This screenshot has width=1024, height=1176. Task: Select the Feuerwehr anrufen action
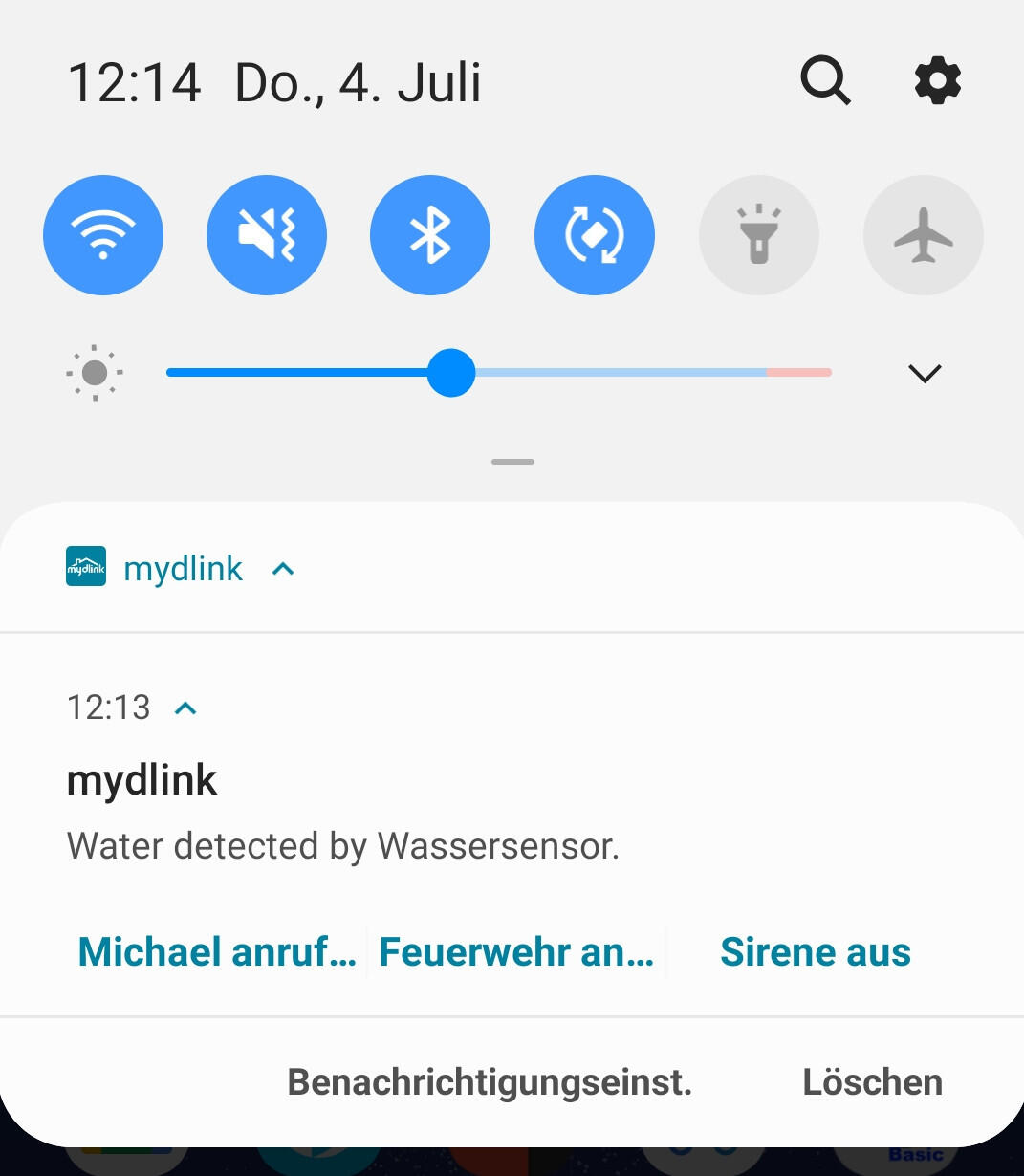click(x=516, y=952)
